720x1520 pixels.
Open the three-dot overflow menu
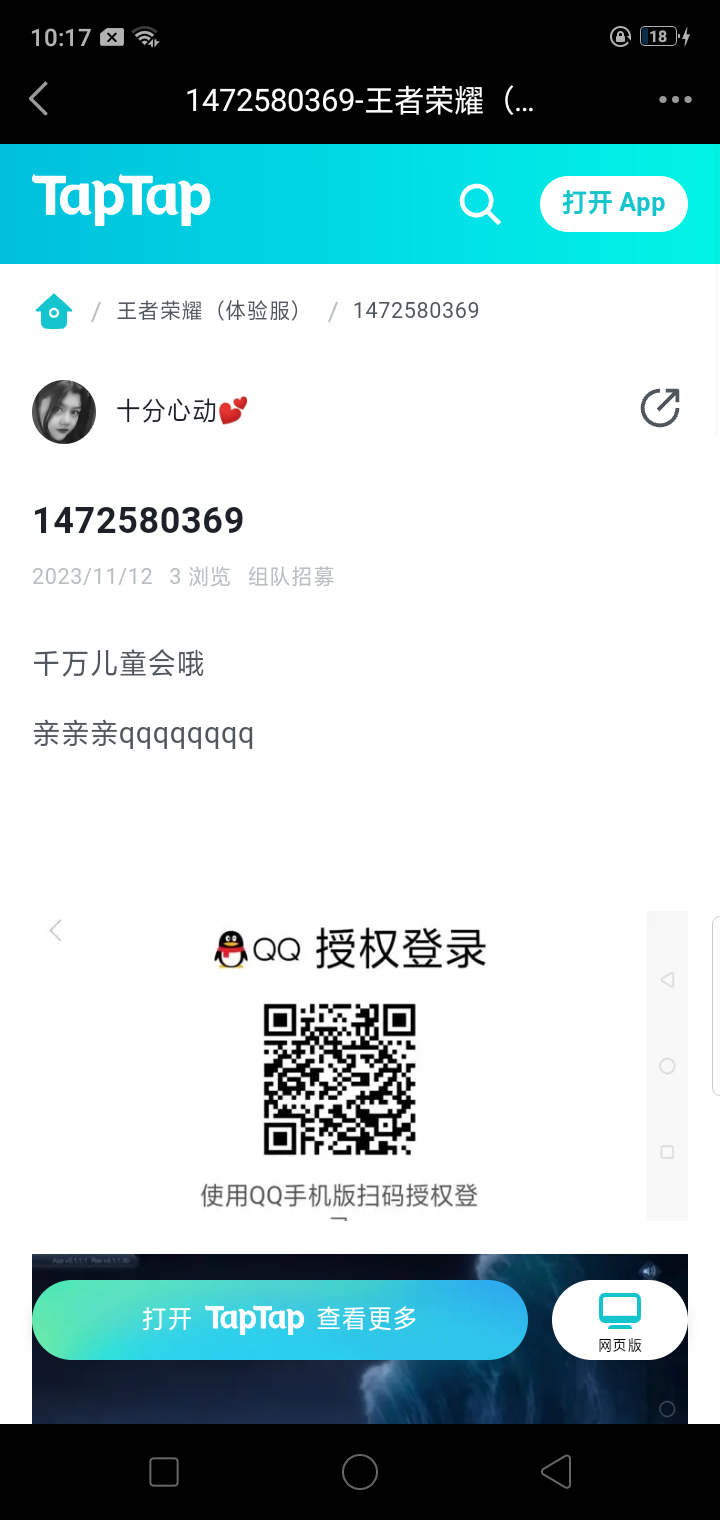pyautogui.click(x=674, y=99)
